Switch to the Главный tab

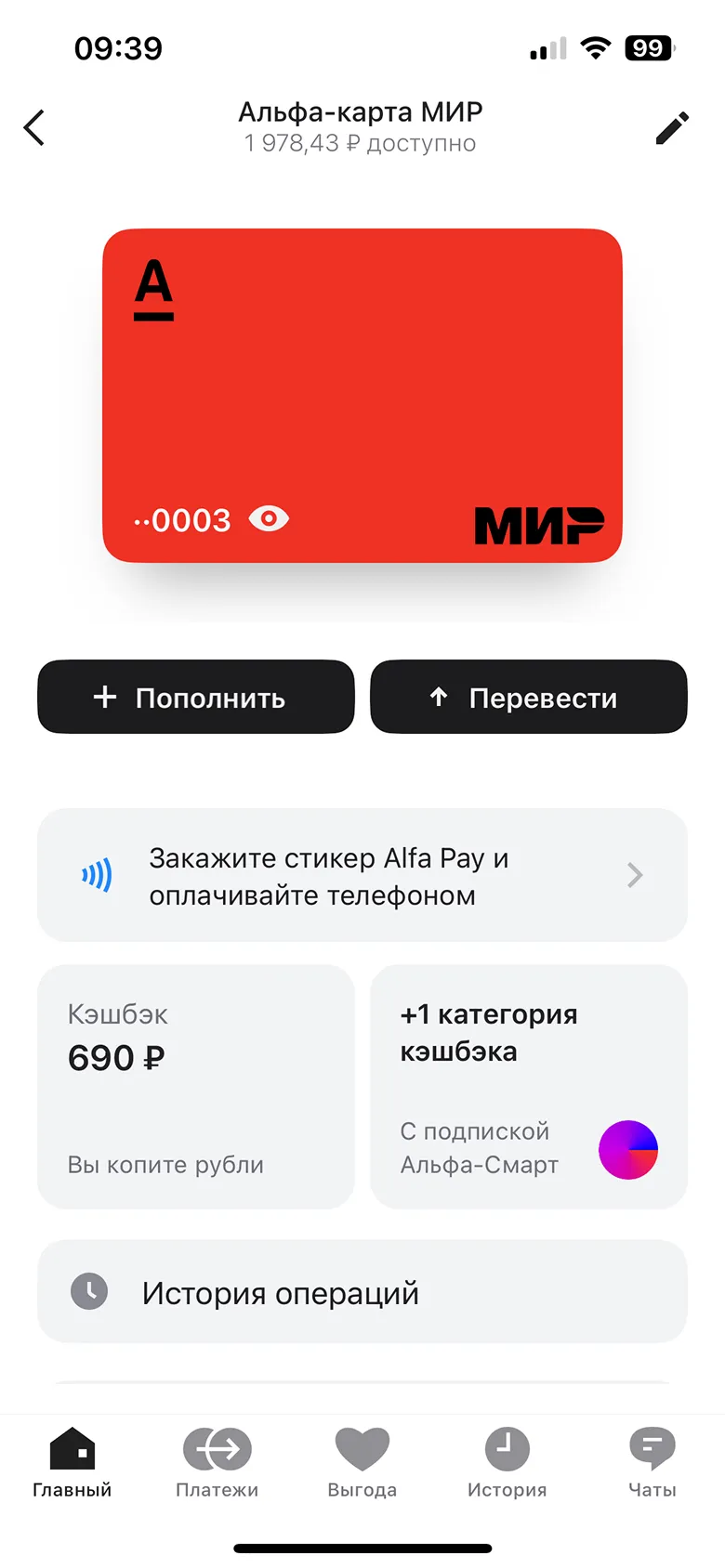click(x=72, y=1463)
